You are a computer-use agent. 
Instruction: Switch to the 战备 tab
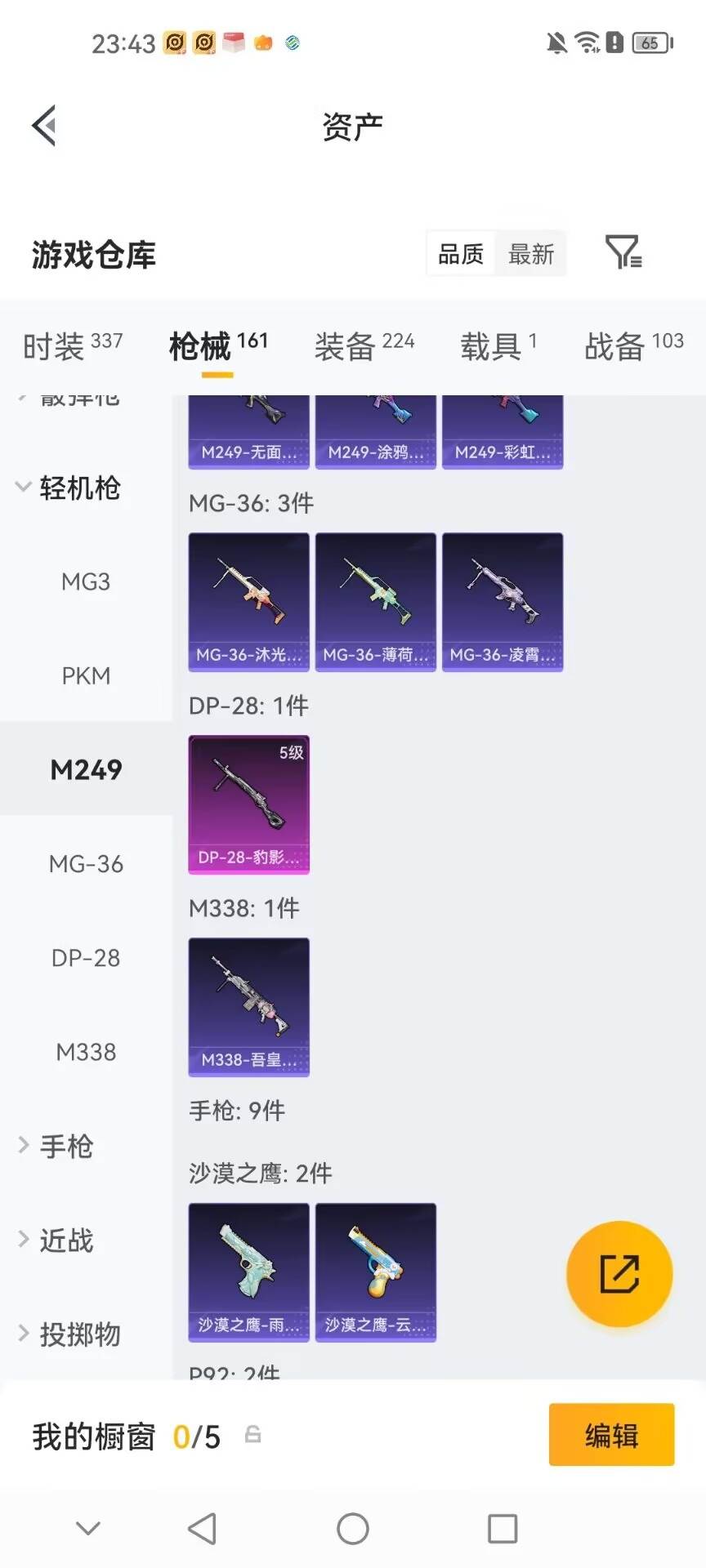[x=634, y=346]
